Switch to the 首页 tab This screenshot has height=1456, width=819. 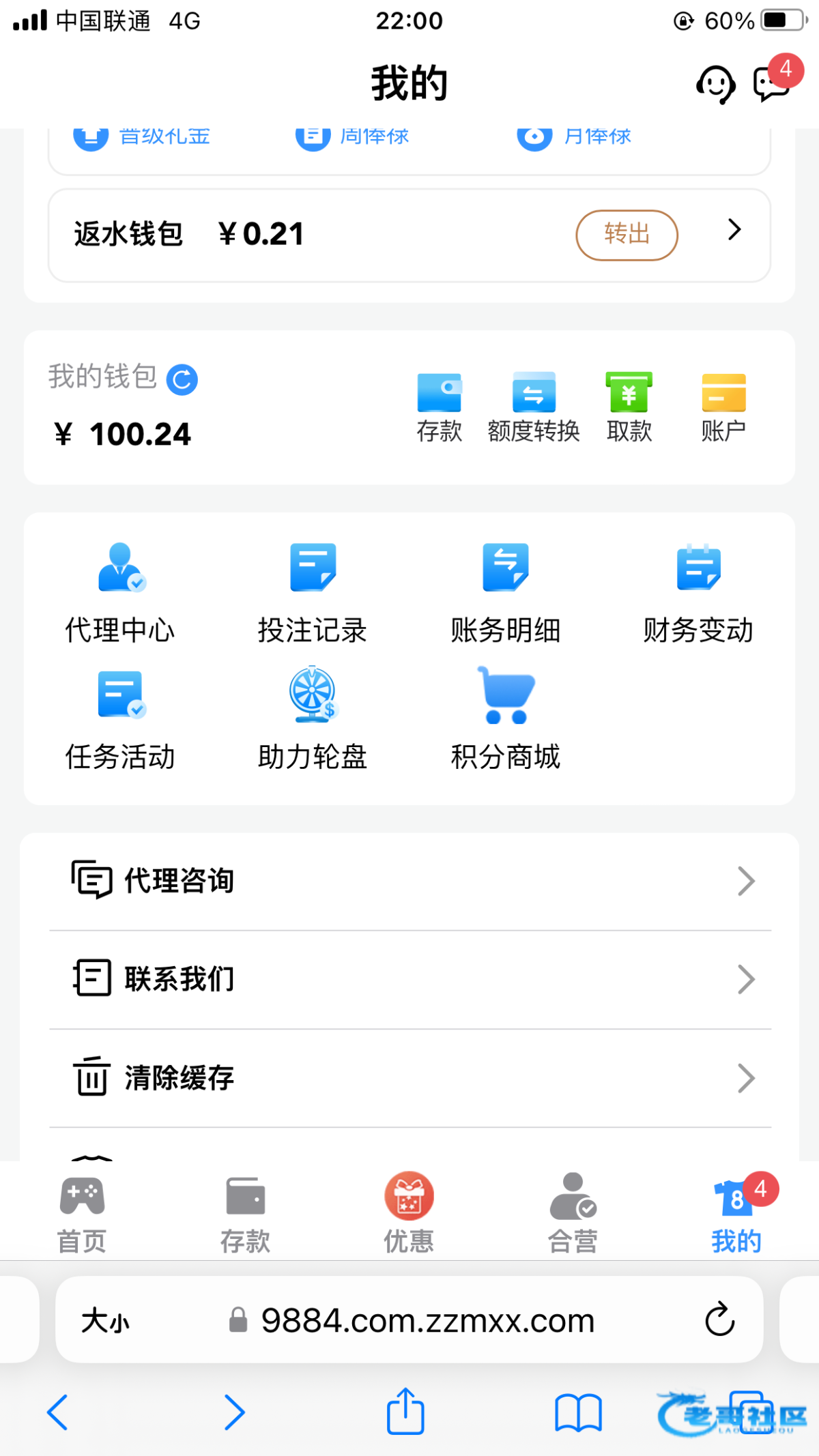(x=82, y=1214)
